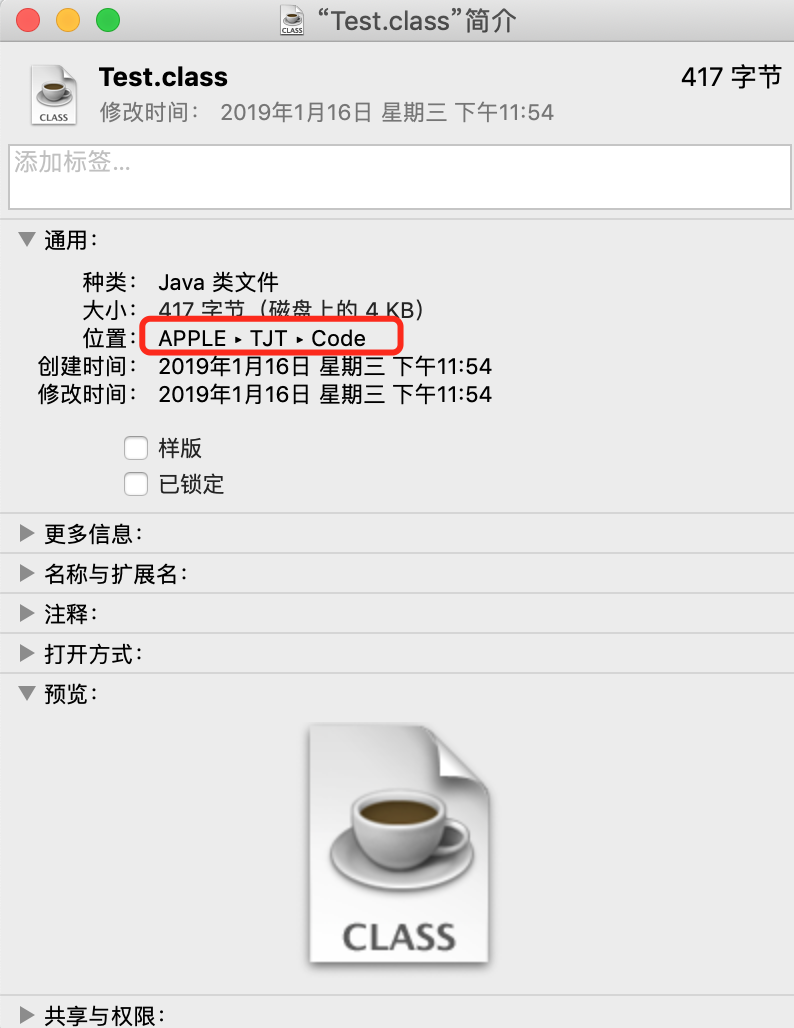This screenshot has height=1028, width=794.
Task: Minimize the info window with yellow button
Action: coord(68,20)
